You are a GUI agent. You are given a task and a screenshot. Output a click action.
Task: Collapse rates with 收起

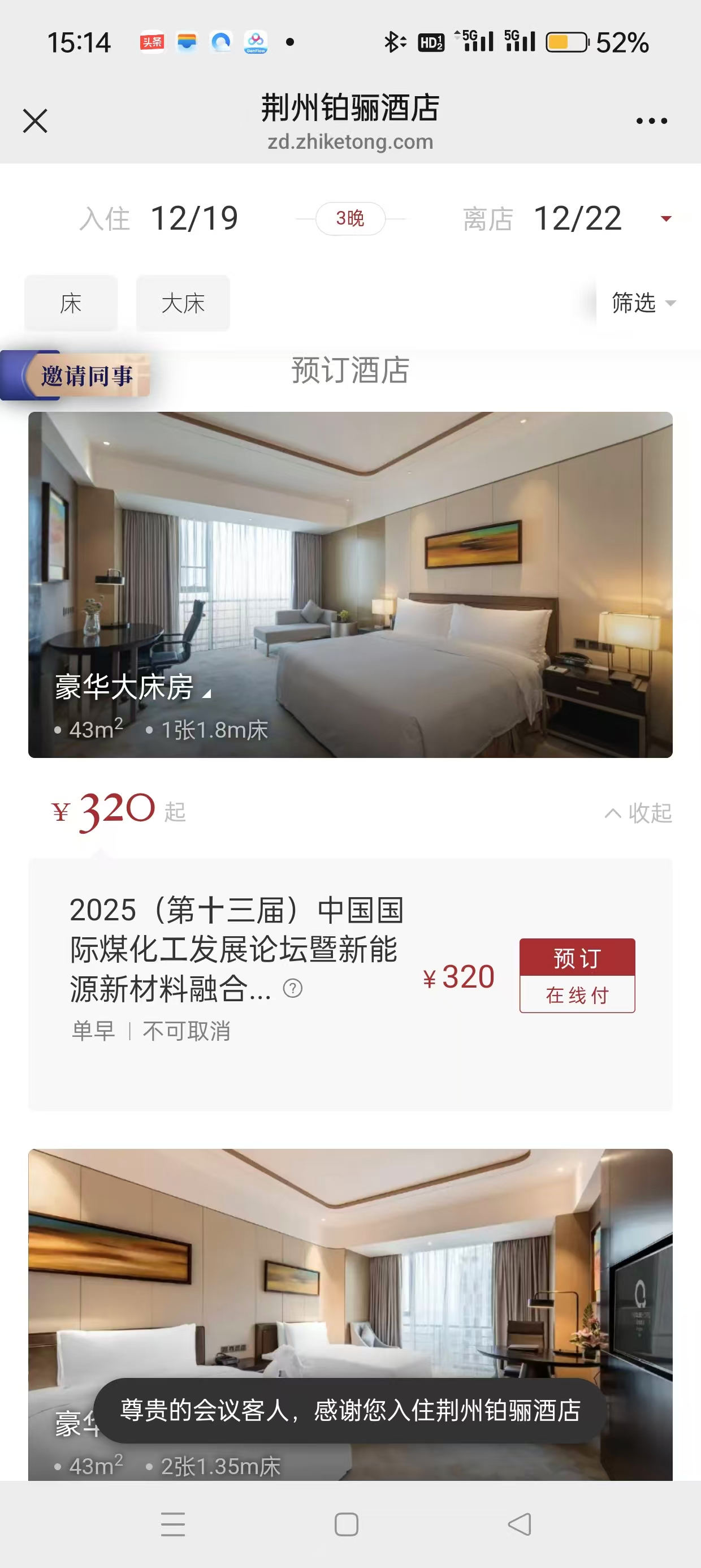[x=638, y=813]
